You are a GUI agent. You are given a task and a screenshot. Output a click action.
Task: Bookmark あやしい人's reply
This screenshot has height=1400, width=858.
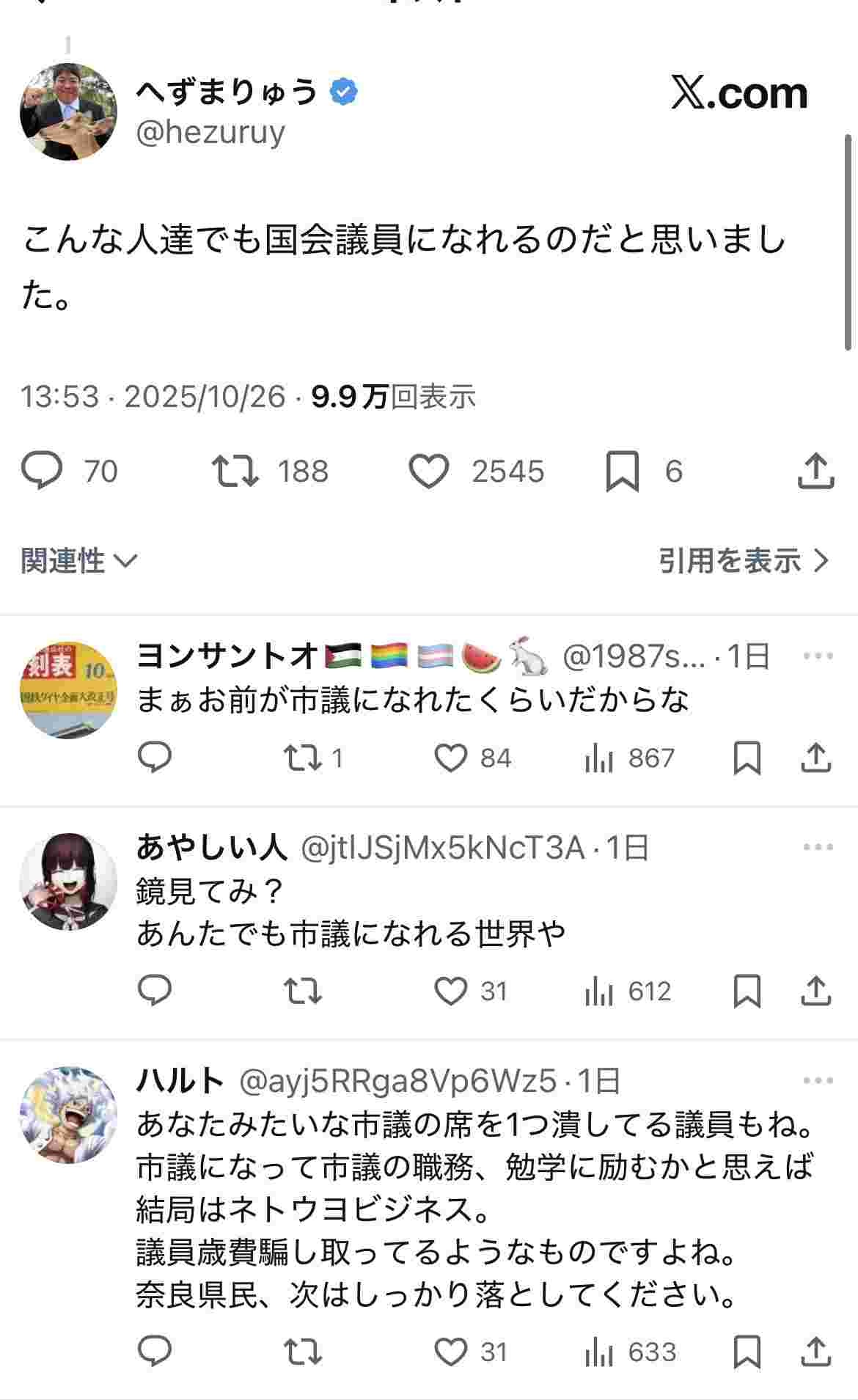click(749, 992)
